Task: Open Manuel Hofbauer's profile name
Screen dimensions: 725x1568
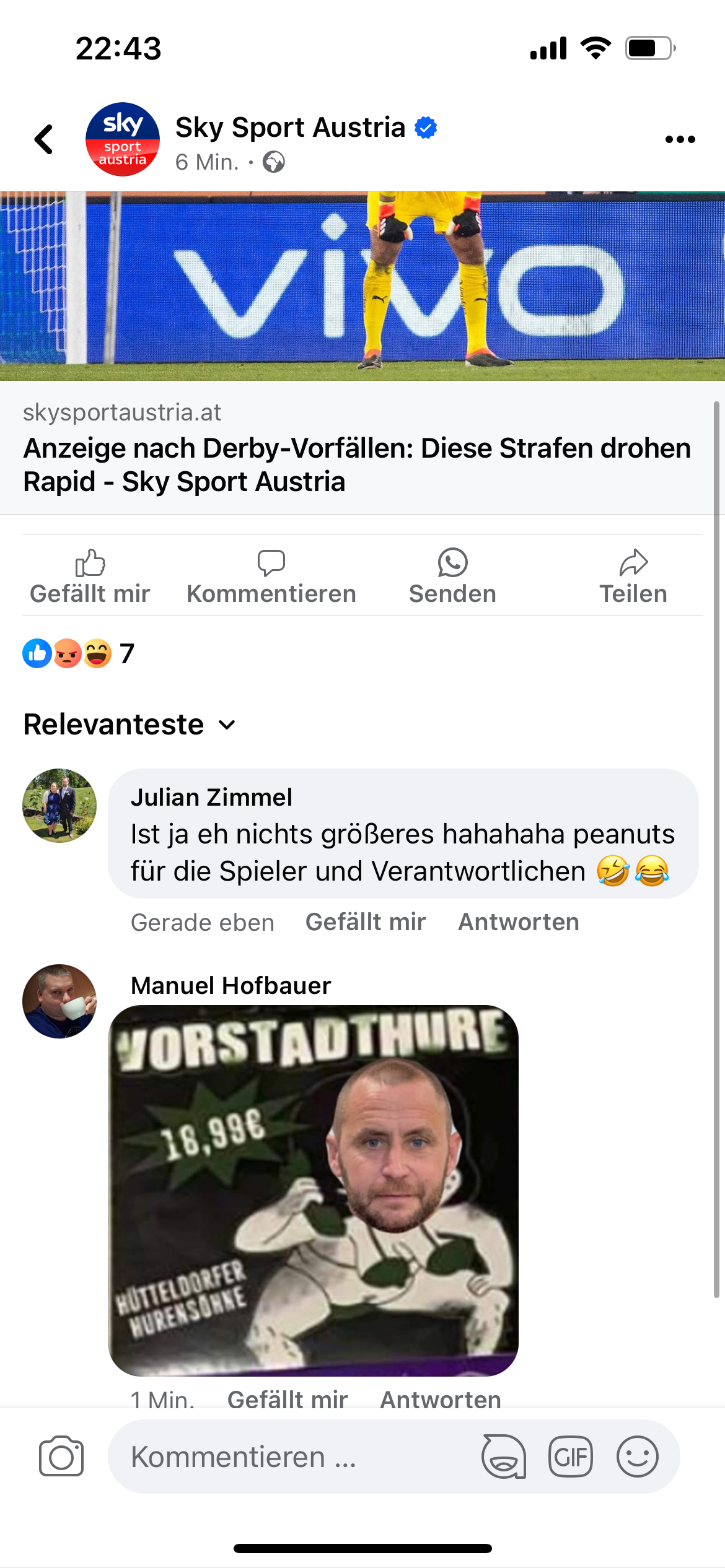Action: pyautogui.click(x=231, y=985)
